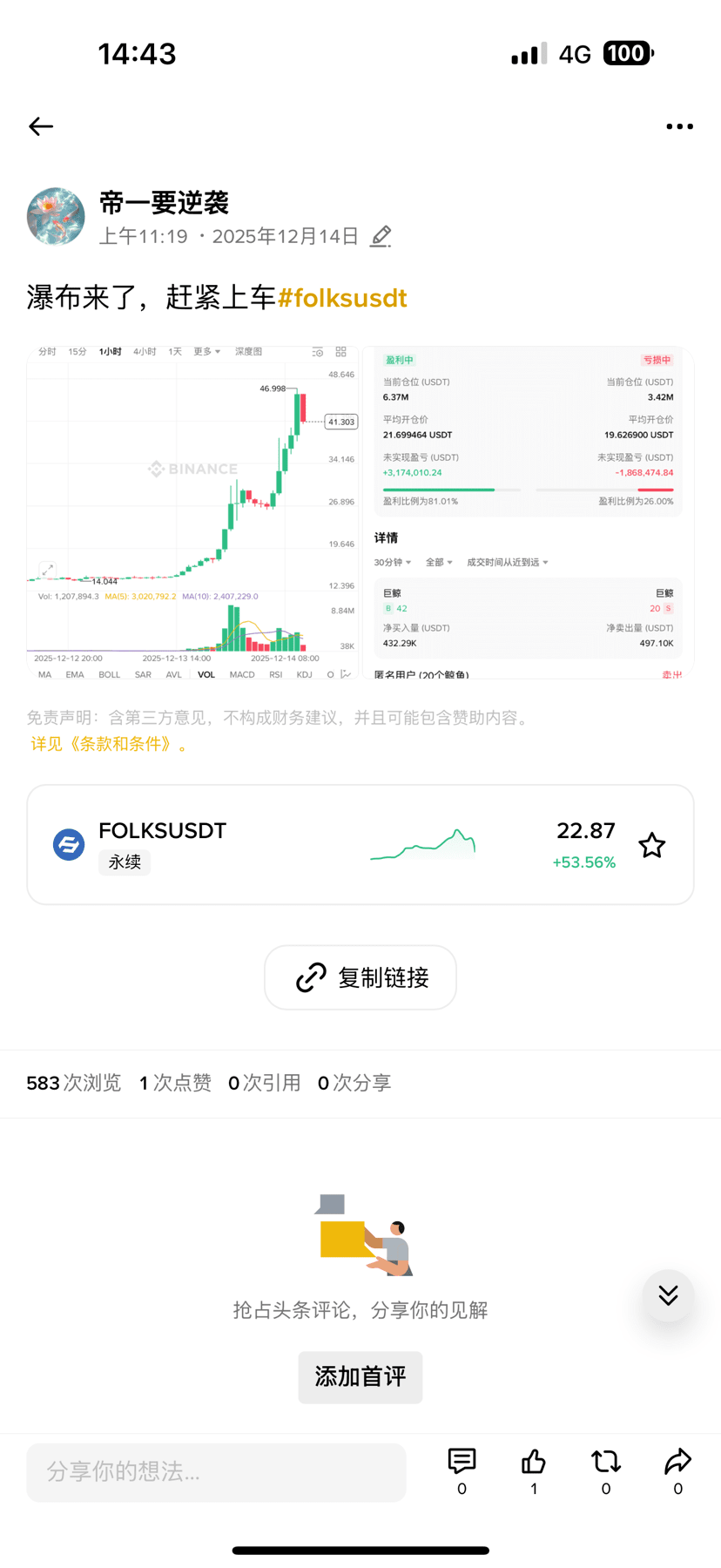Image resolution: width=721 pixels, height=1568 pixels.
Task: Open 帝一要逆袭's profile avatar
Action: tap(56, 216)
